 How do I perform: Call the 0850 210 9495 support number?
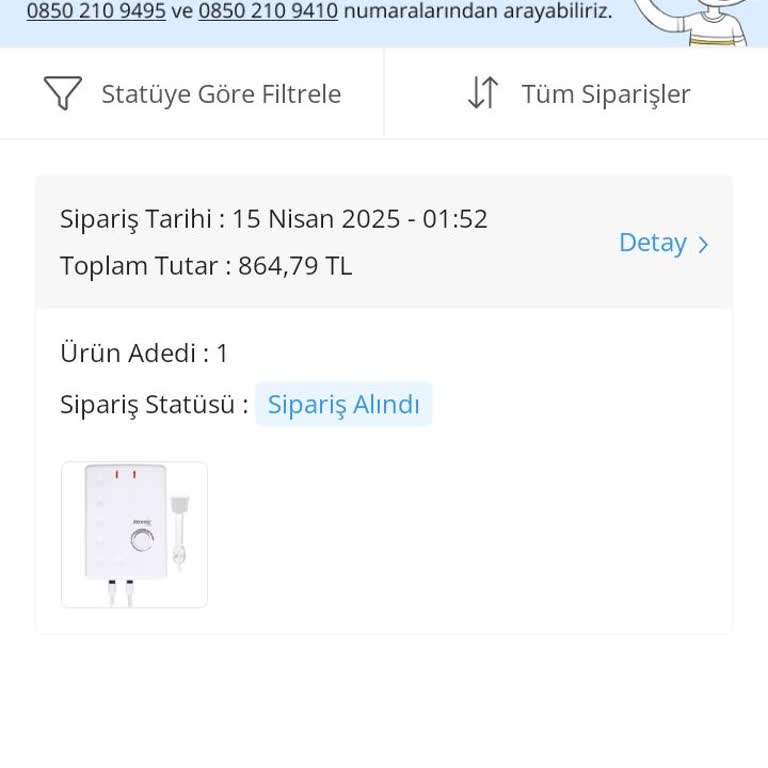pyautogui.click(x=96, y=12)
